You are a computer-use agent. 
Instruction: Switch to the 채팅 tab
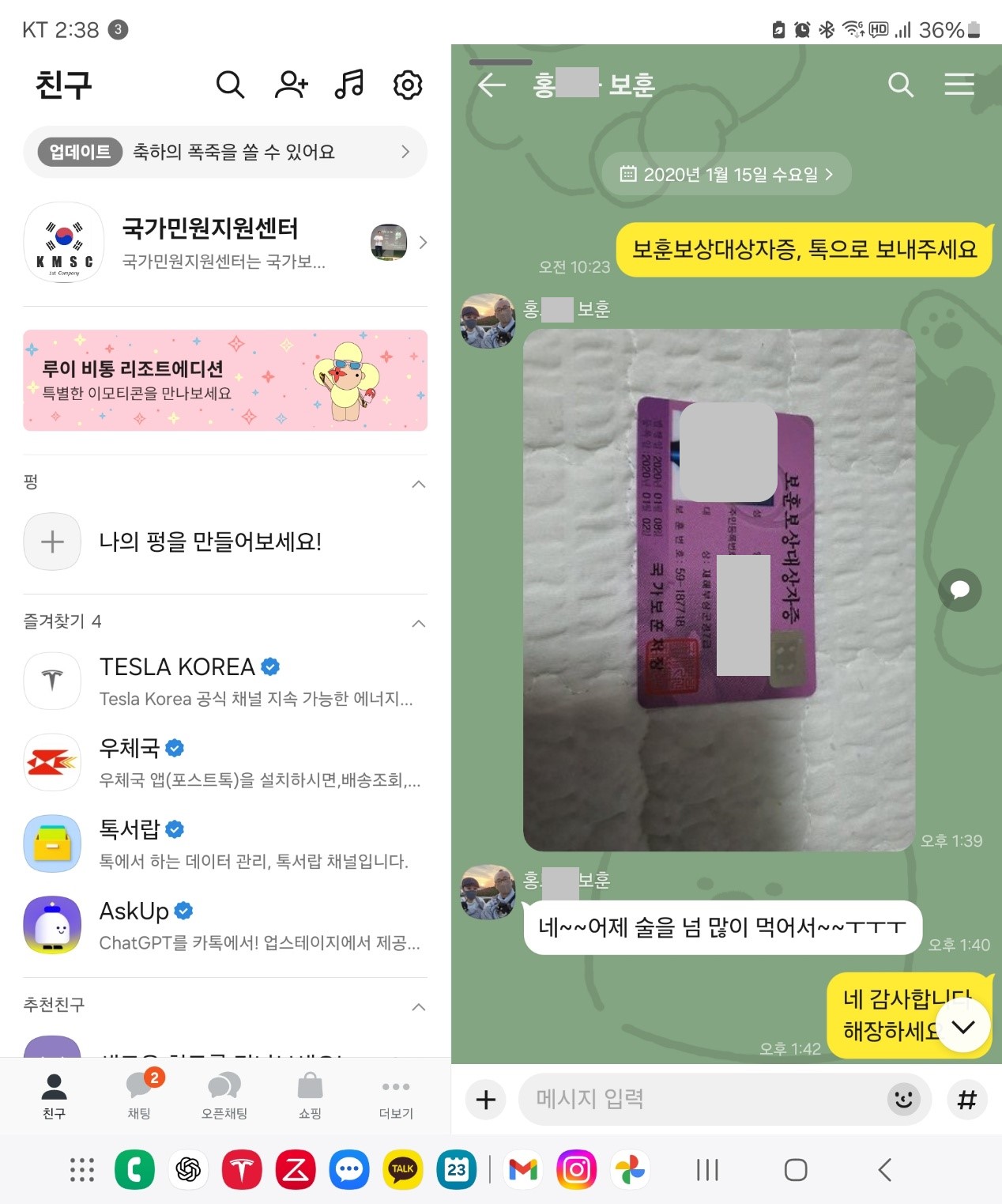pyautogui.click(x=140, y=1095)
